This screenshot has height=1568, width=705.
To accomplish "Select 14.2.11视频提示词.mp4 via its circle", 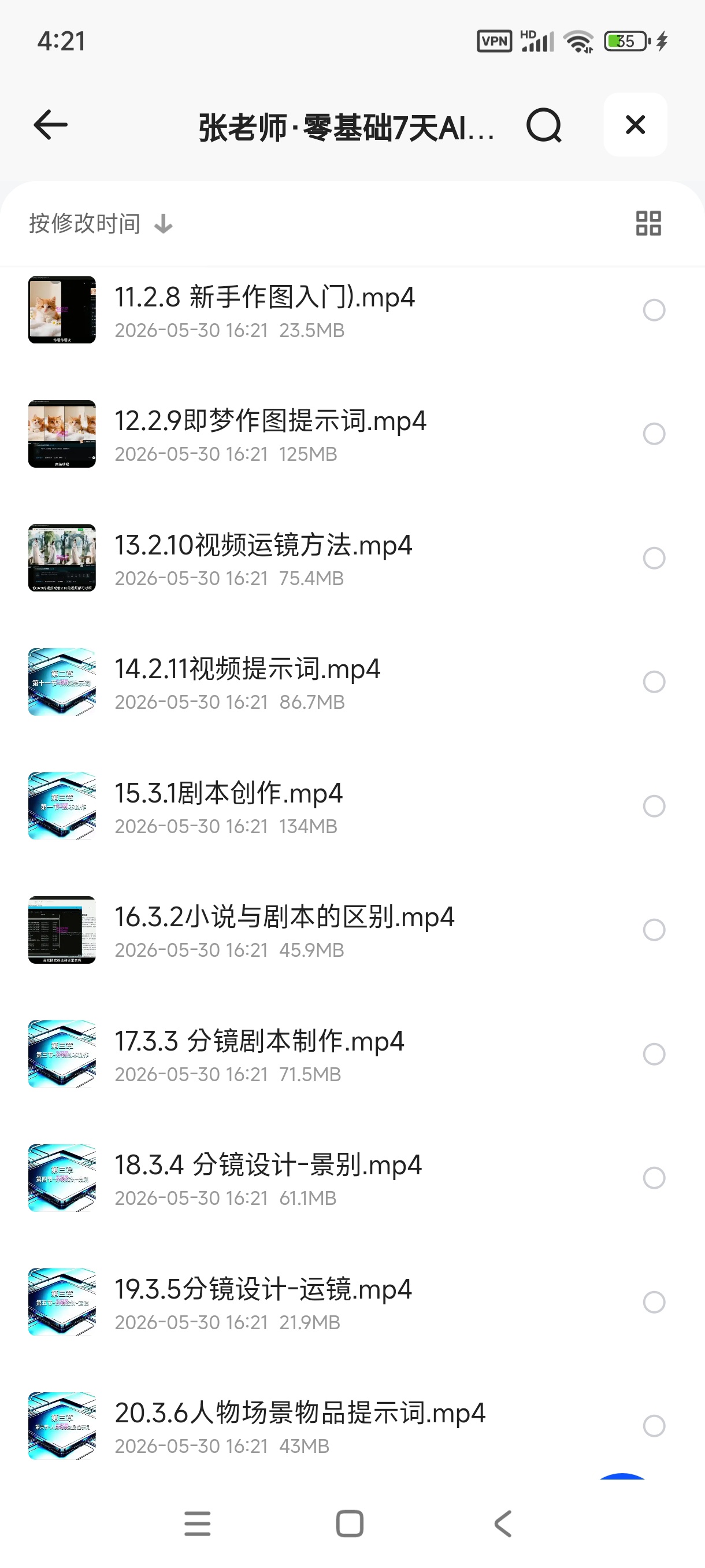I will (654, 682).
